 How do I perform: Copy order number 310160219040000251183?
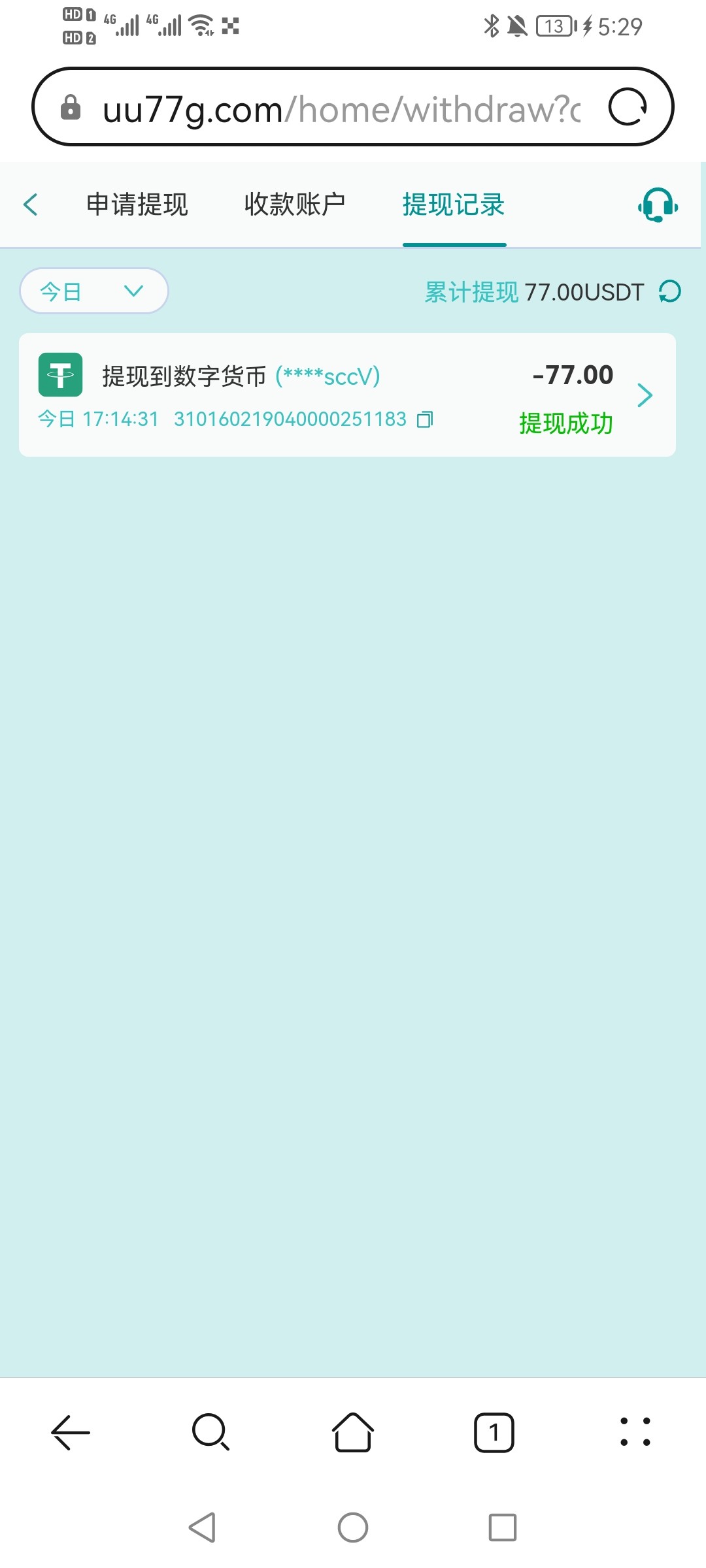tap(426, 419)
